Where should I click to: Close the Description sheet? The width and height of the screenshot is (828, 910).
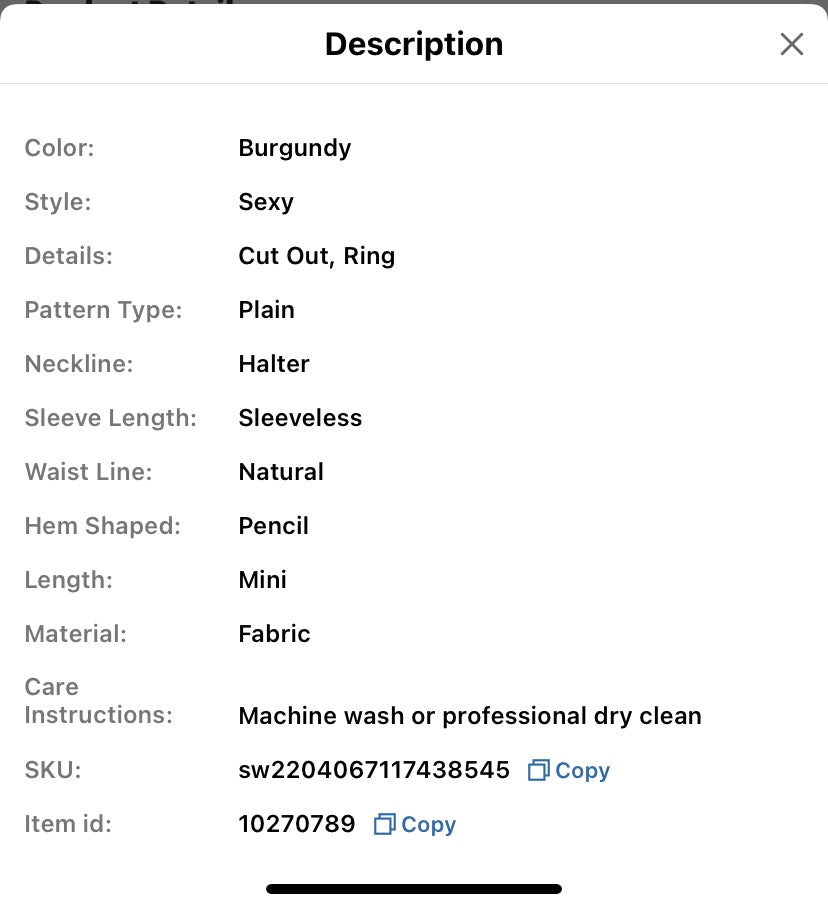[x=791, y=44]
